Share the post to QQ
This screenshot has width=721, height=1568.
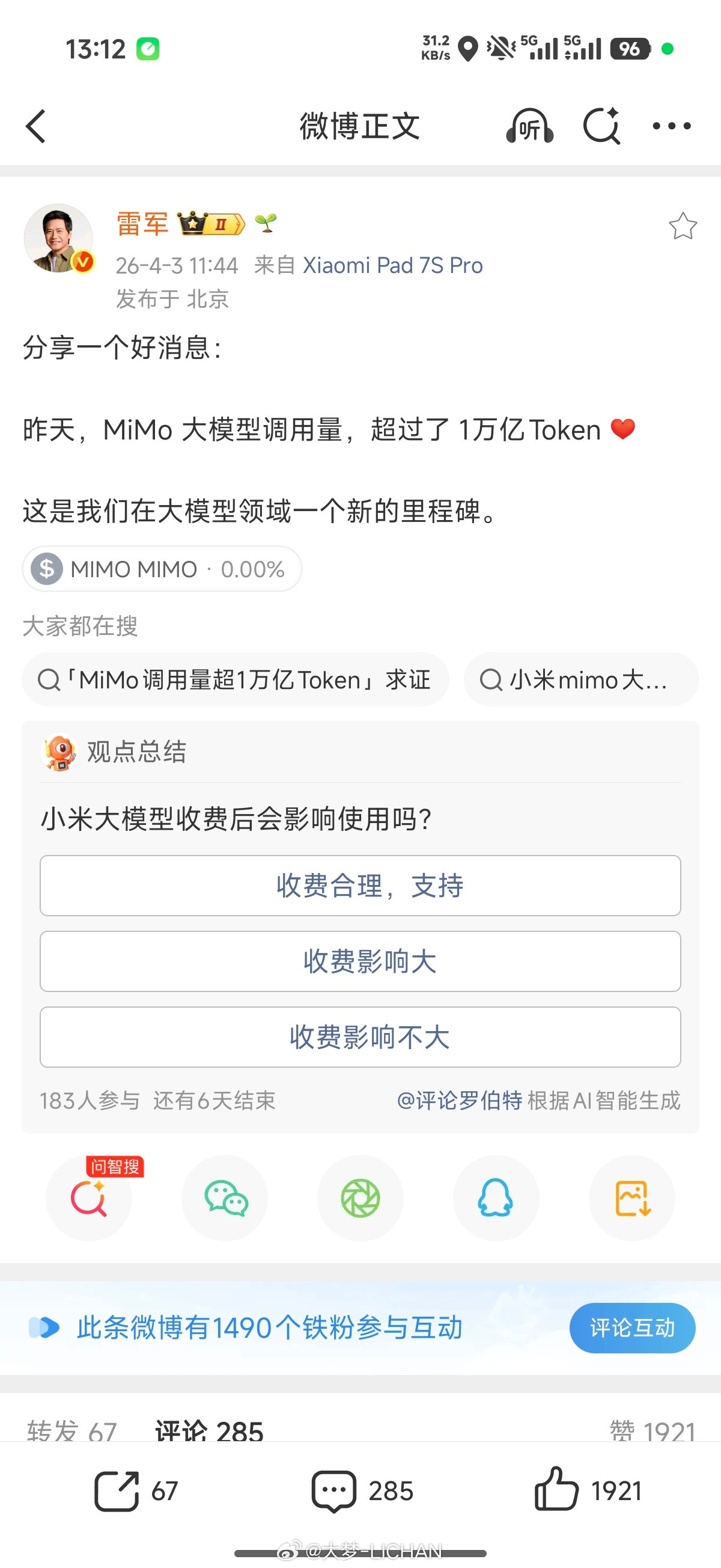pos(496,1198)
